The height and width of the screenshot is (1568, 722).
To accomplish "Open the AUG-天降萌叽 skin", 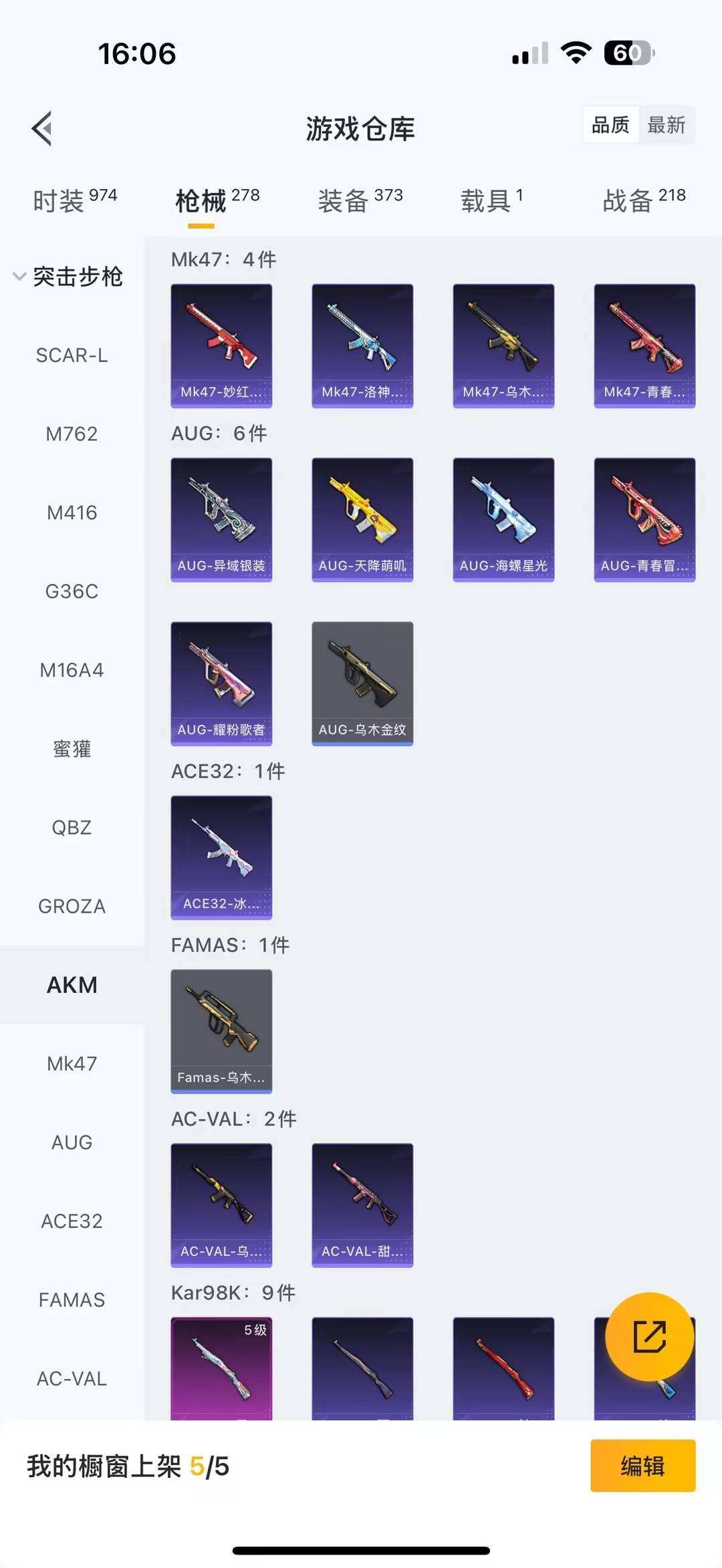I will 362,519.
